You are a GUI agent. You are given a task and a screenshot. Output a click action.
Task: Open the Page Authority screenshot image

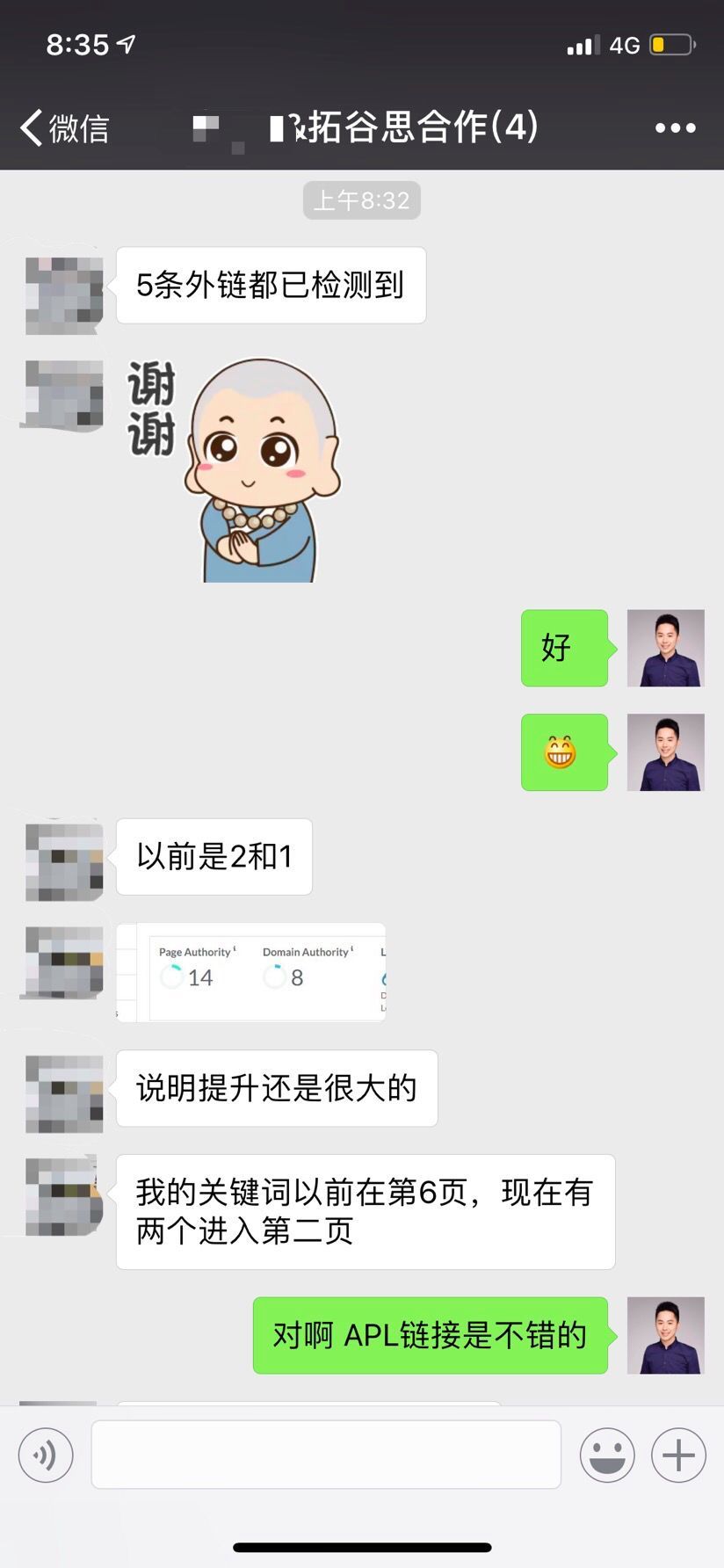pyautogui.click(x=251, y=972)
